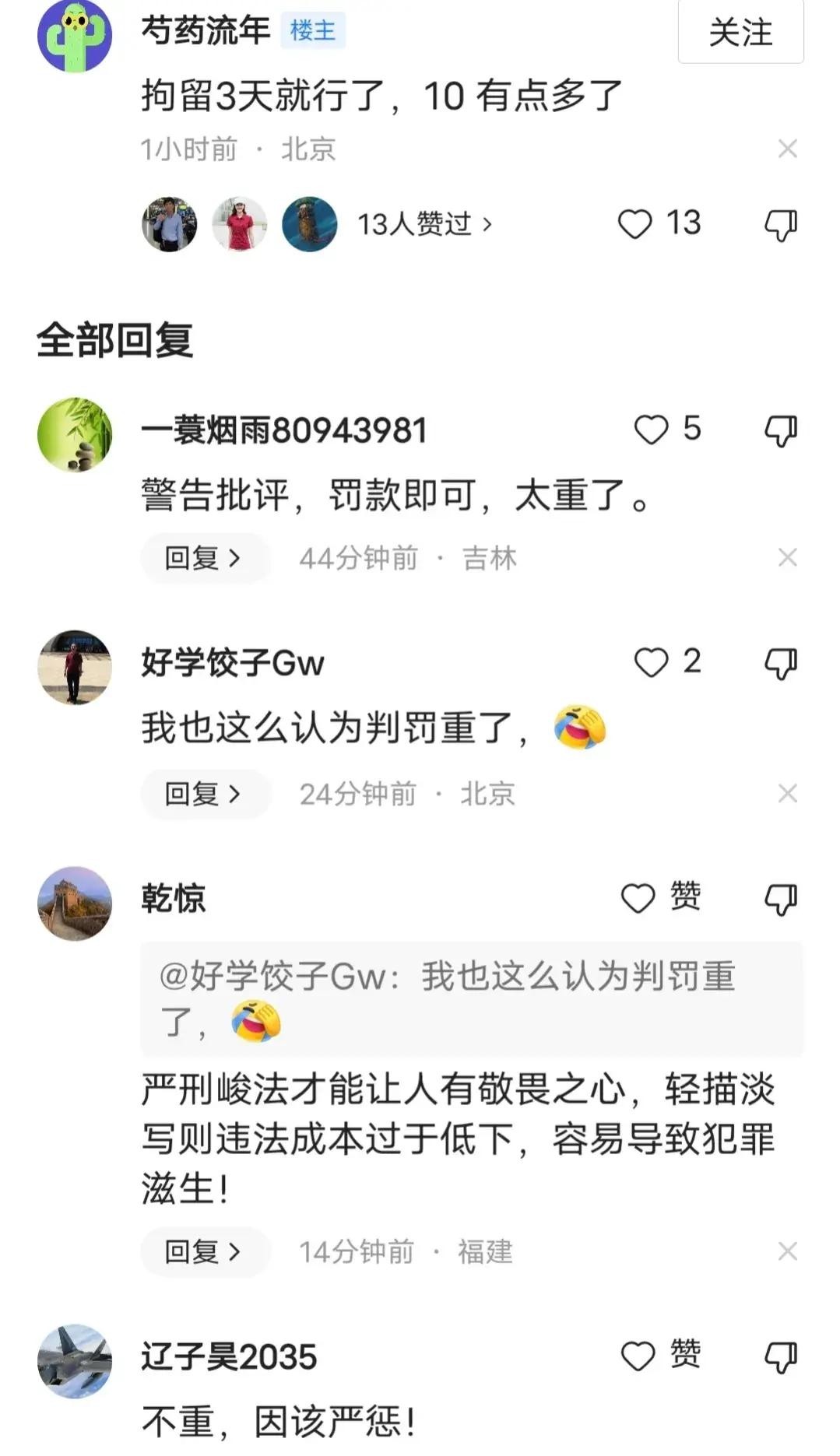Dislike the reply from 乾惊

(x=781, y=899)
